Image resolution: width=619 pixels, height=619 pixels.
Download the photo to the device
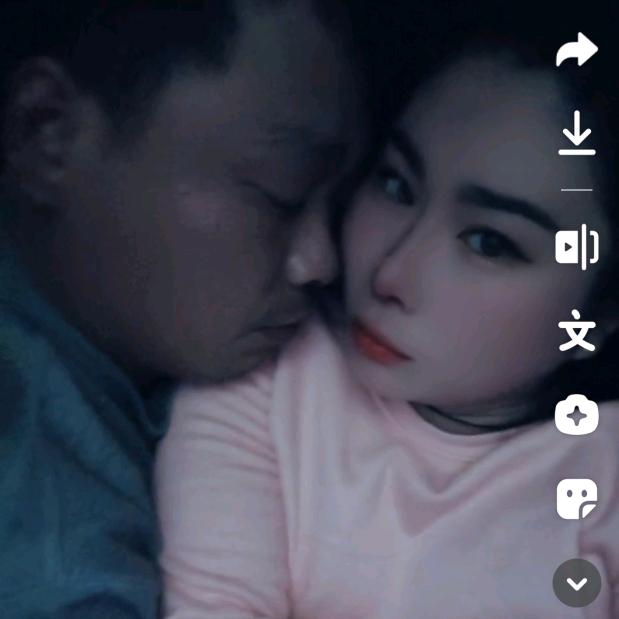tap(577, 134)
